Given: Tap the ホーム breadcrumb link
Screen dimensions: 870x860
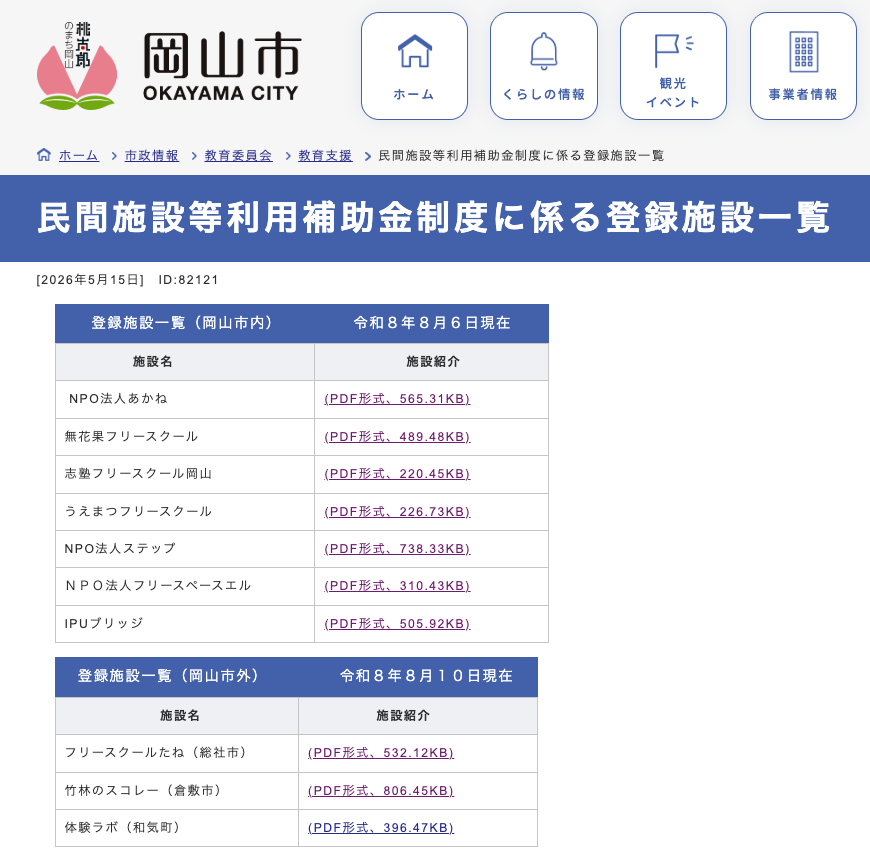Looking at the screenshot, I should (x=79, y=156).
